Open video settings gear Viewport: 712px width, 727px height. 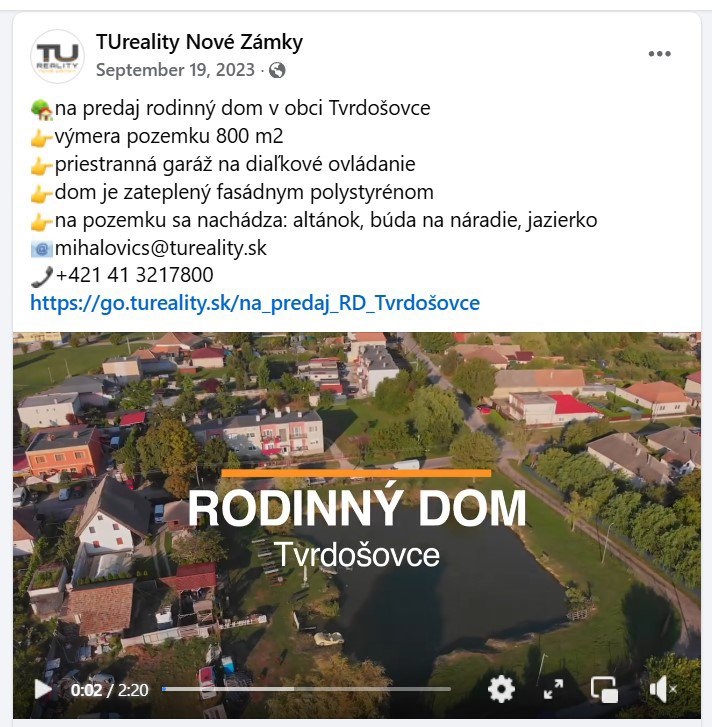click(x=501, y=689)
